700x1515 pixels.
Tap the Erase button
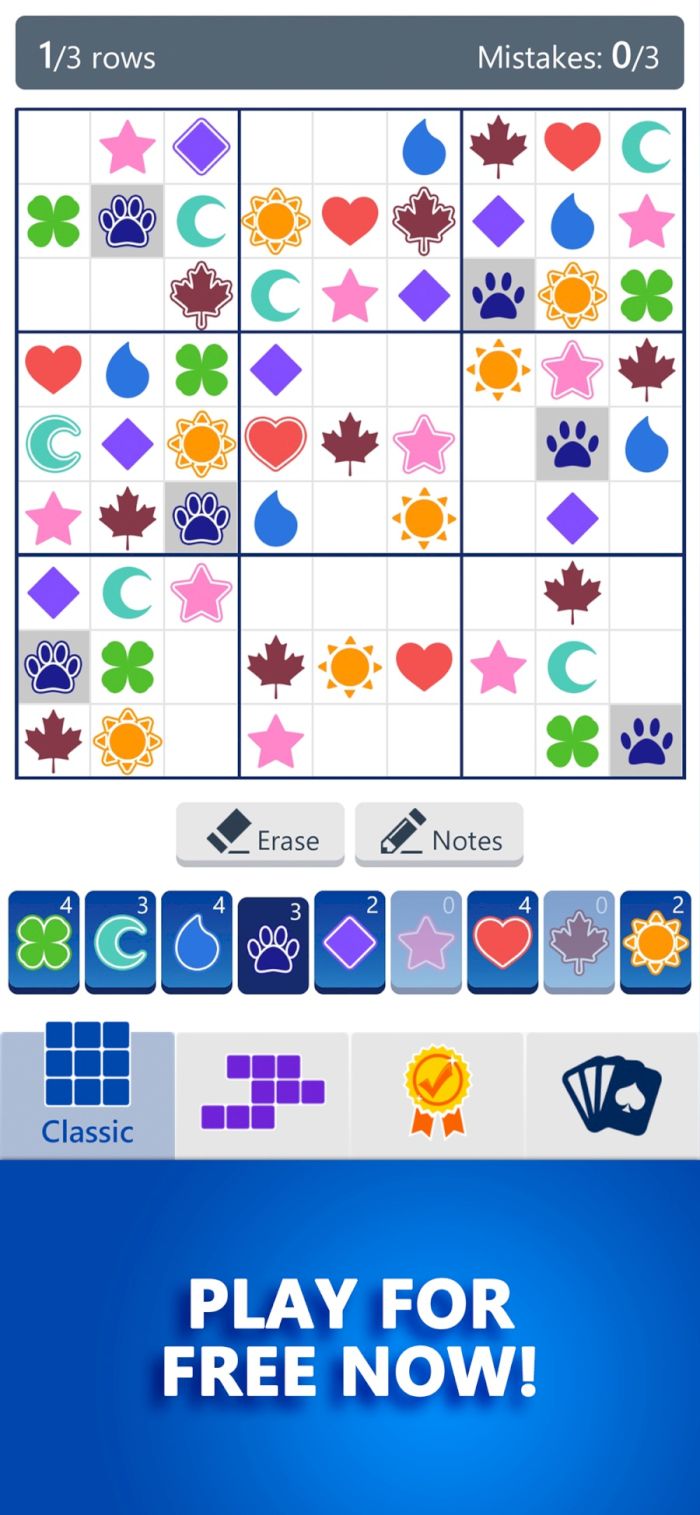coord(260,833)
